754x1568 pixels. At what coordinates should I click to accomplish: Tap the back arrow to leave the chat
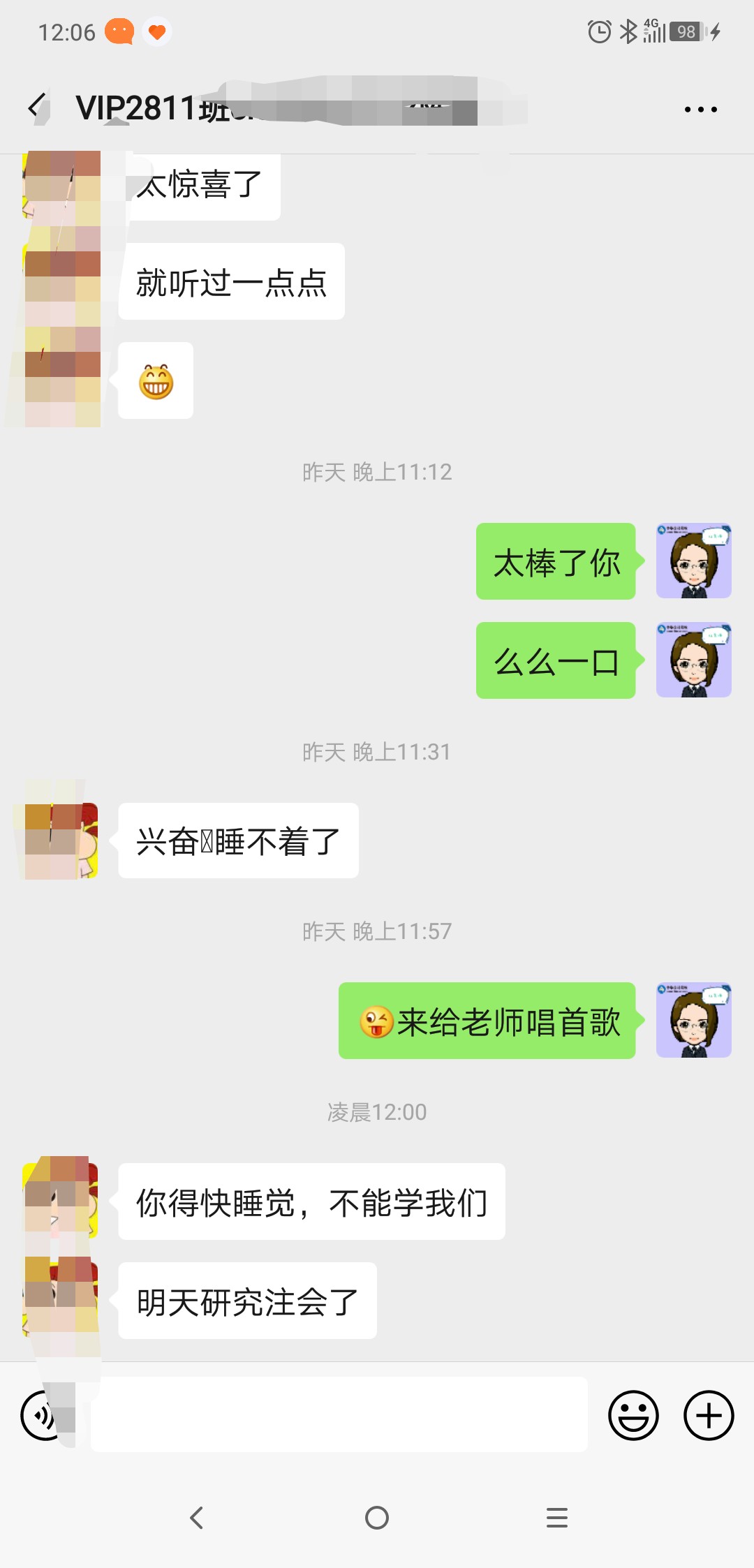(36, 108)
